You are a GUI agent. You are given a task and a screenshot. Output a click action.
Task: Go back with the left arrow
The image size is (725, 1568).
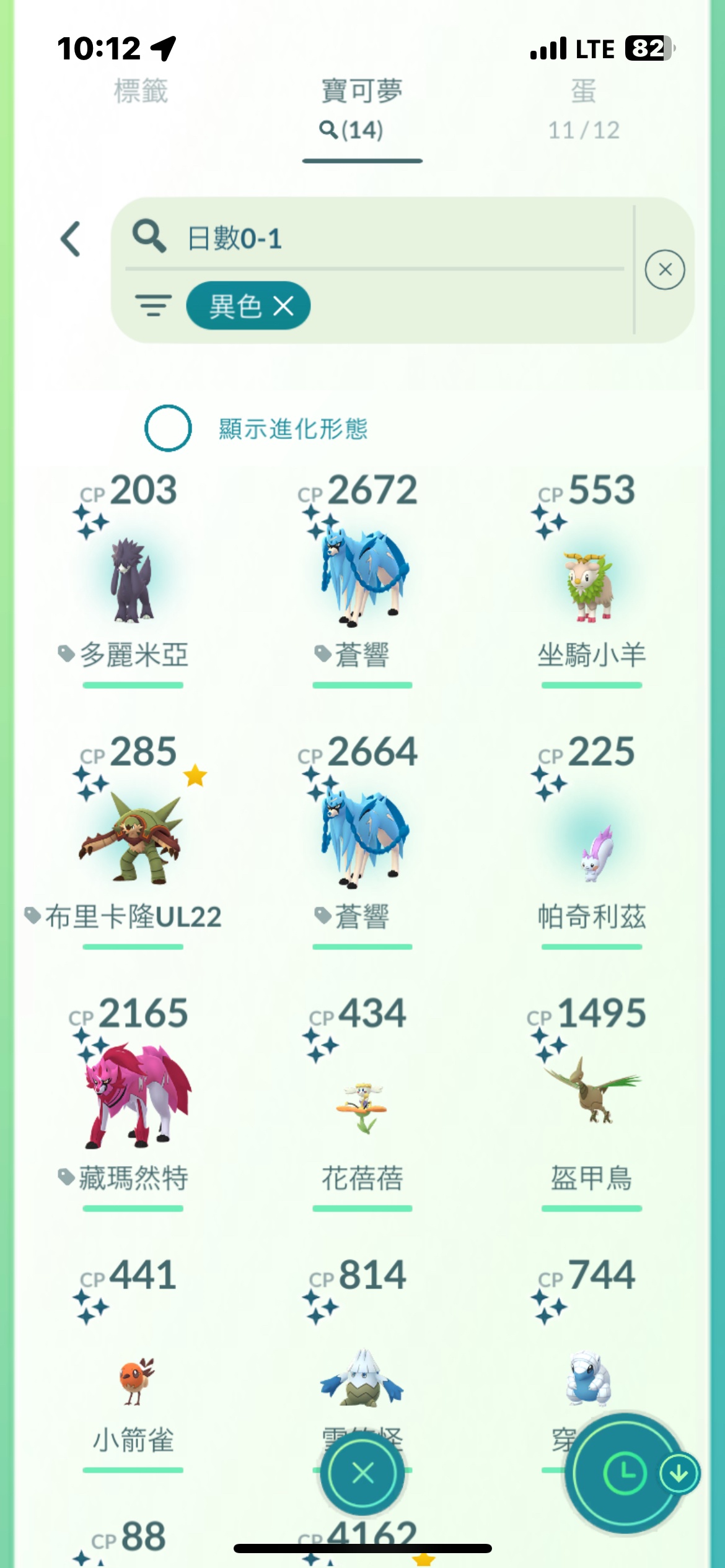pos(71,239)
